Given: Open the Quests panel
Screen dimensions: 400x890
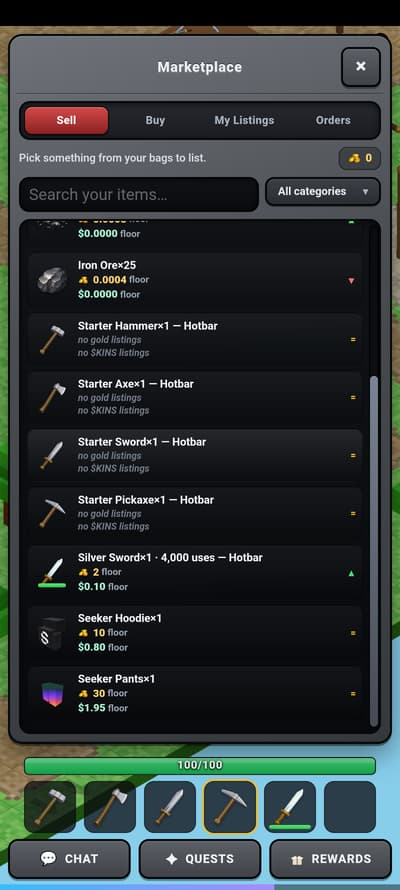Looking at the screenshot, I should [x=200, y=859].
